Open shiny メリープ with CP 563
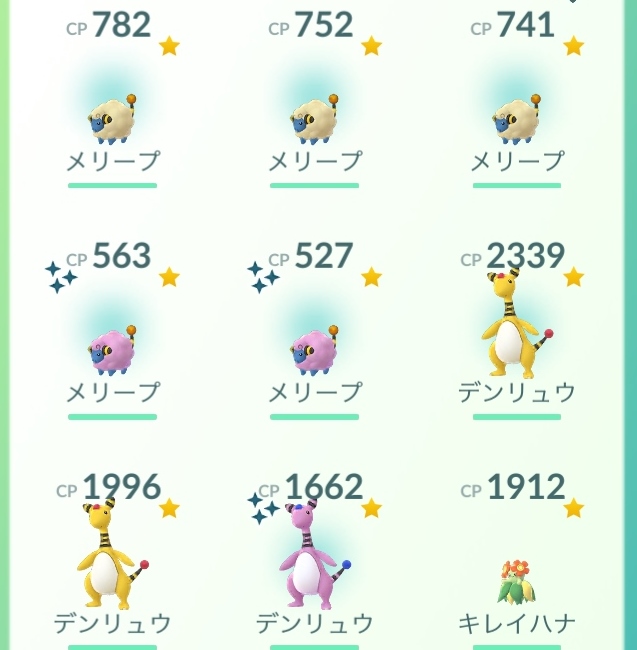This screenshot has width=637, height=650. [112, 350]
